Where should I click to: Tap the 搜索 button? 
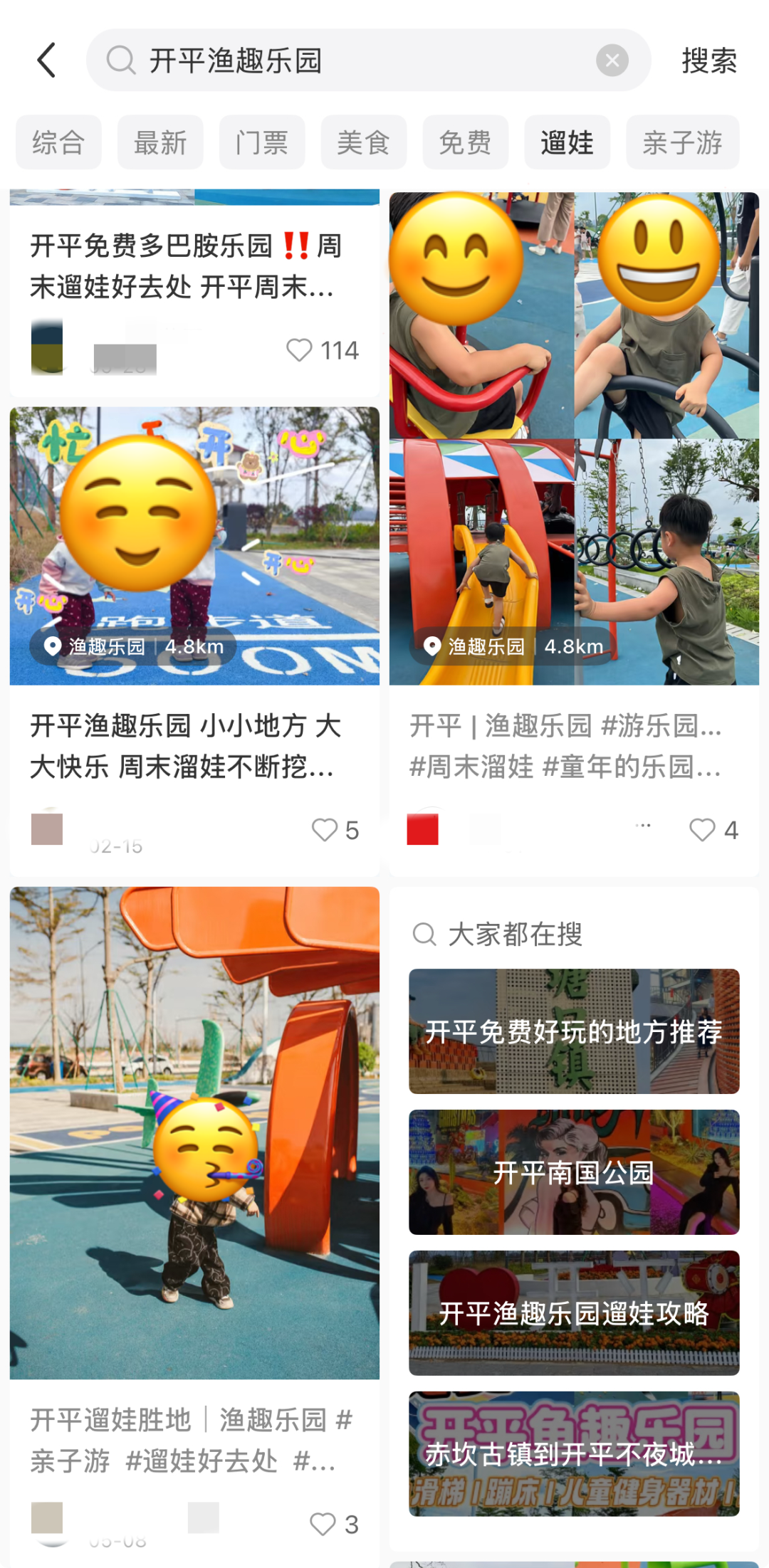[x=708, y=60]
